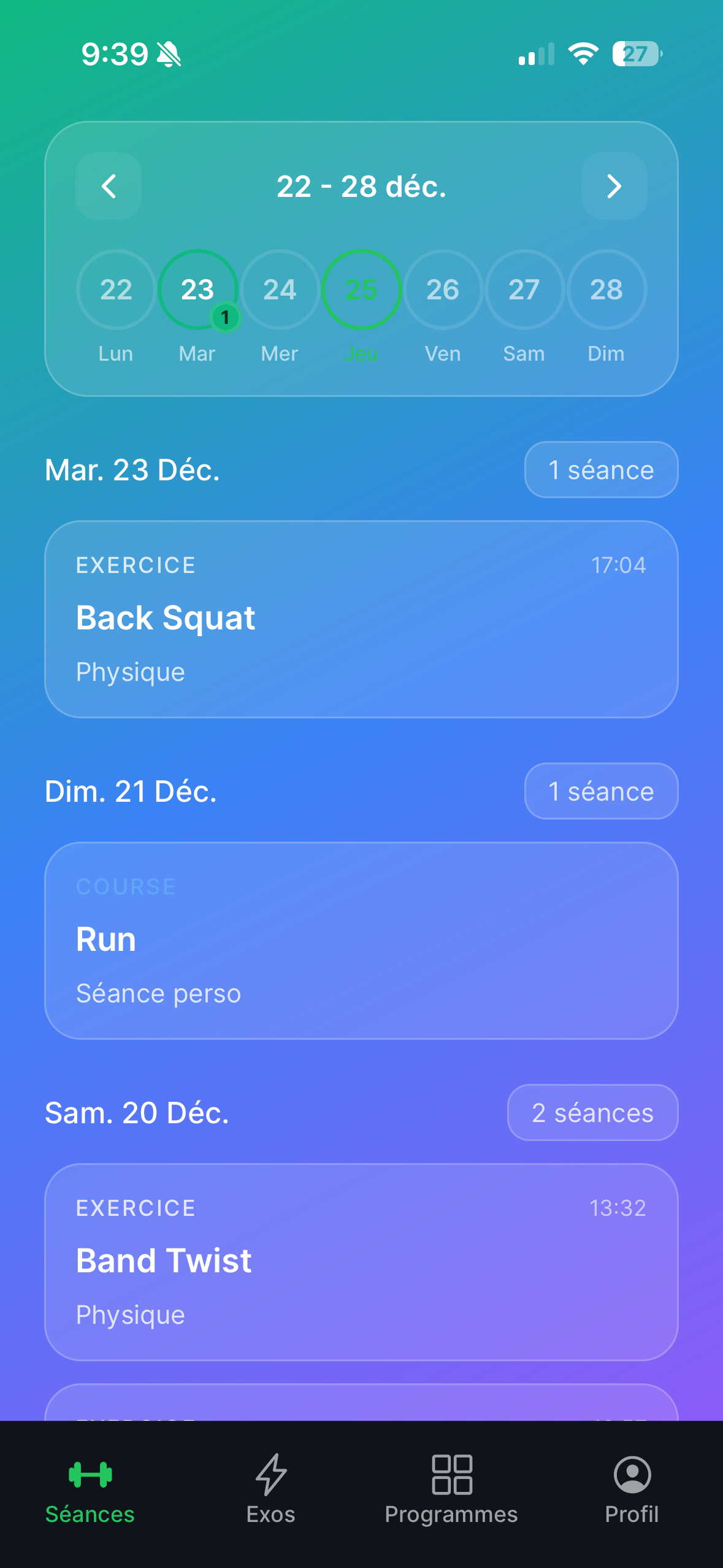Screen dimensions: 723x1568
Task: Go to the previous week with the left chevron
Action: tap(109, 186)
